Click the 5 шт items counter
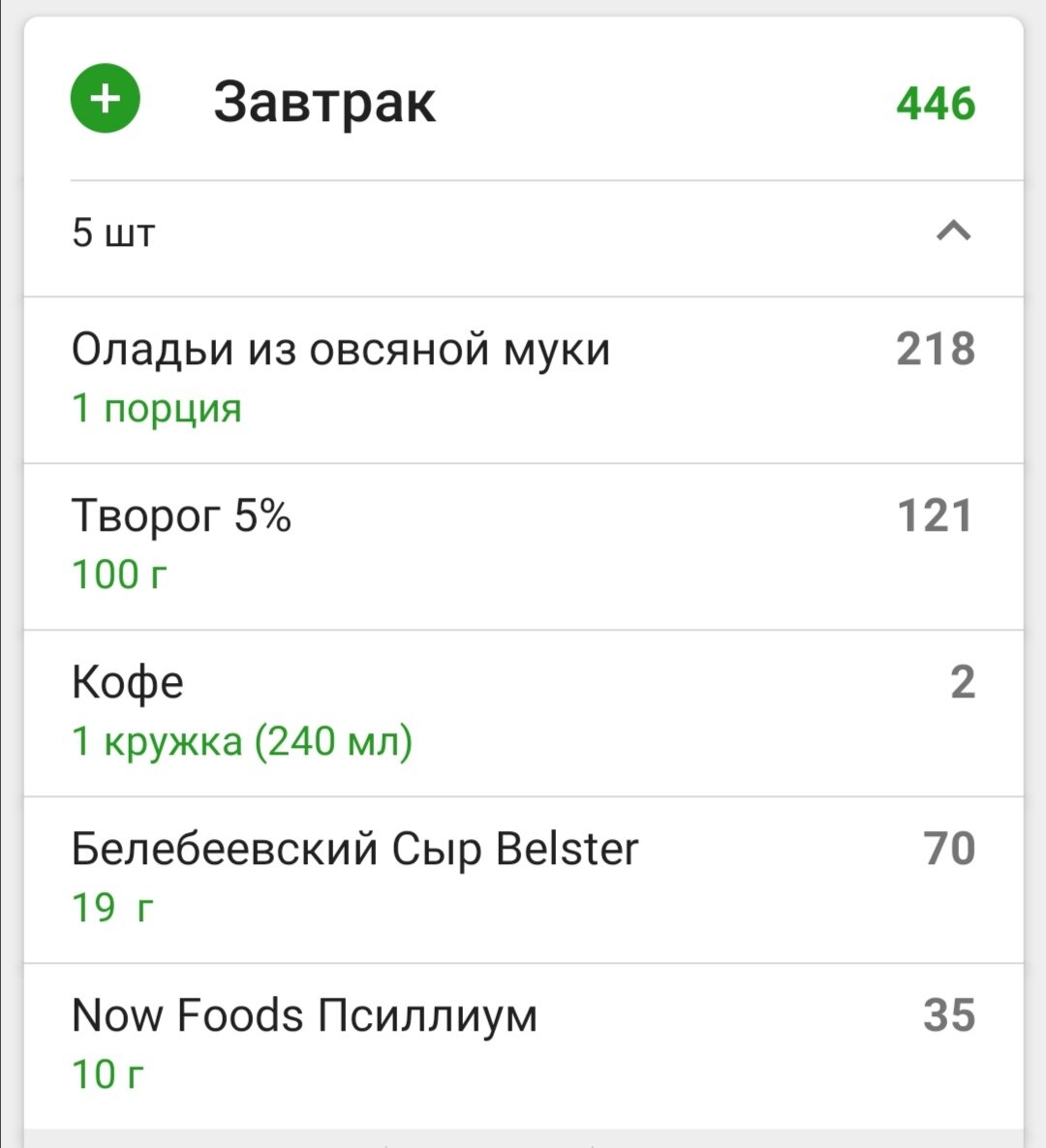 (x=113, y=233)
